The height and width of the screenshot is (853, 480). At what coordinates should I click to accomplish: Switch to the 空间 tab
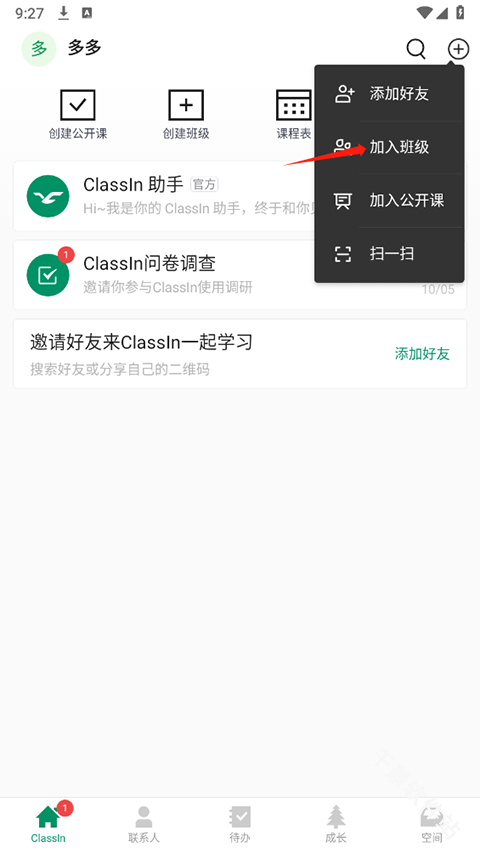(x=432, y=824)
